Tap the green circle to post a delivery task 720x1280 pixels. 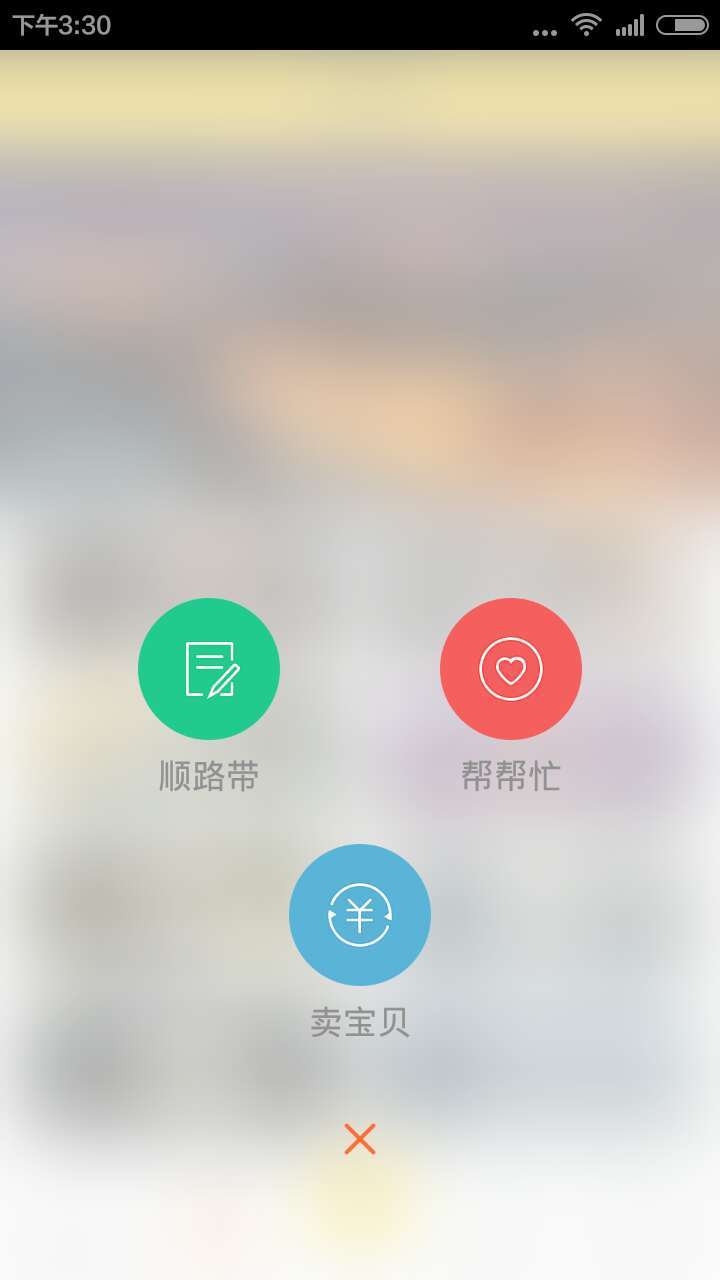[209, 669]
